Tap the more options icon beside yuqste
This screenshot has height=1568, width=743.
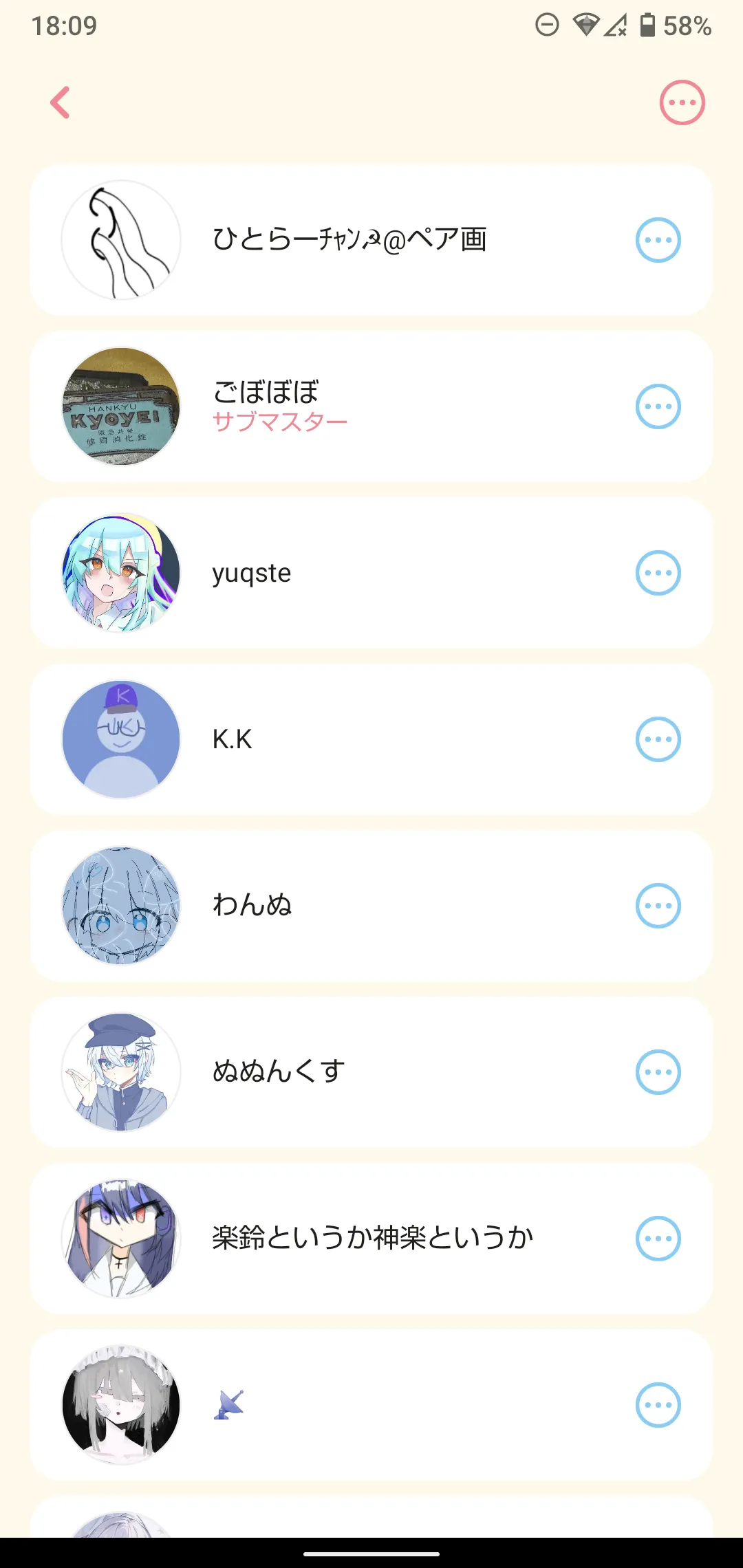click(658, 573)
